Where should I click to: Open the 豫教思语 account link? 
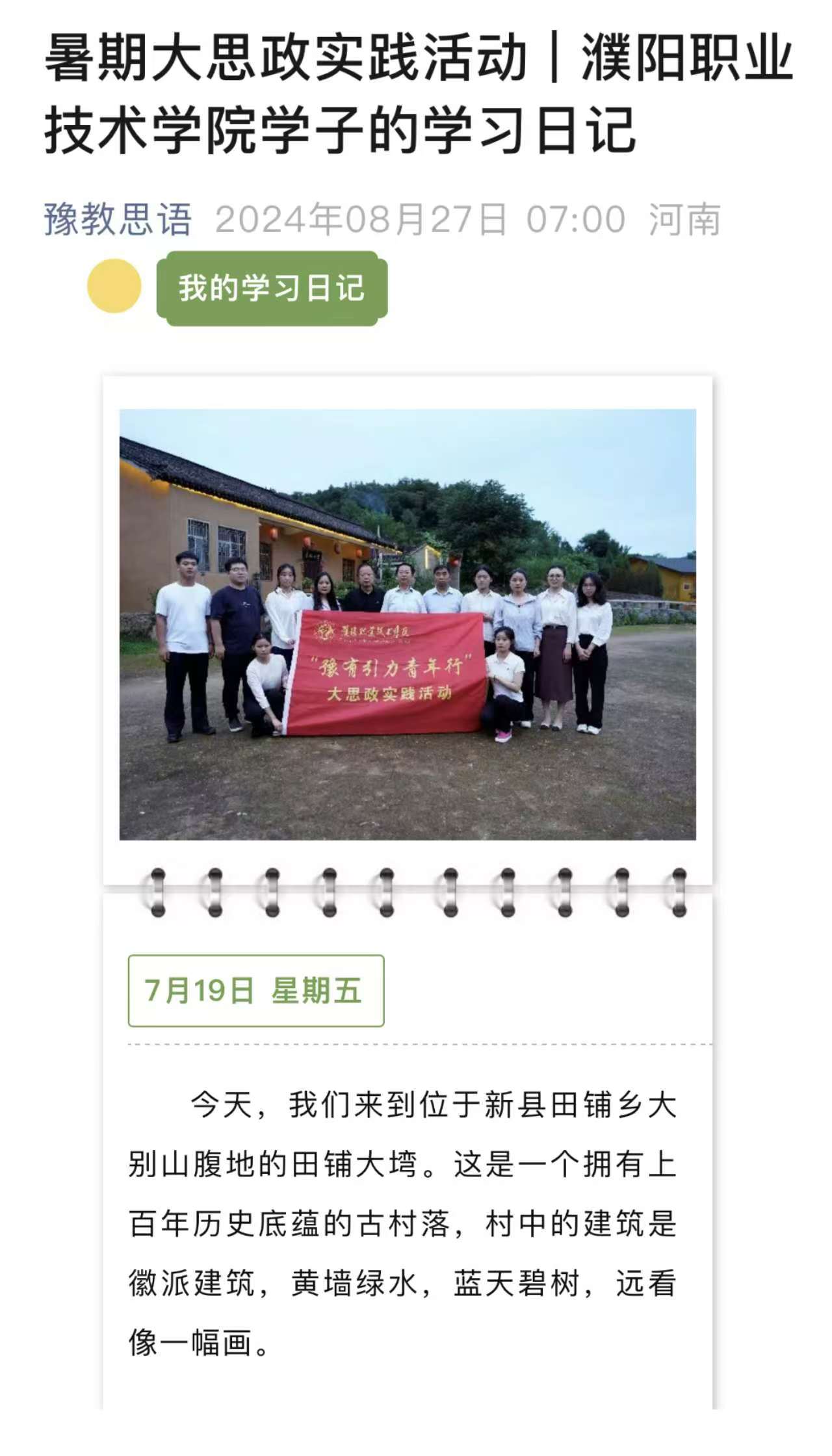[x=118, y=219]
